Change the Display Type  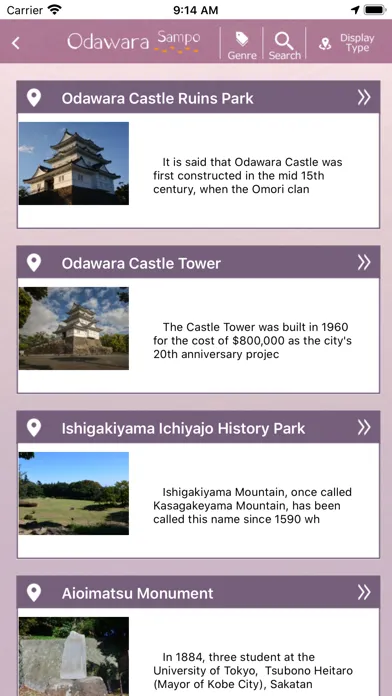(x=347, y=43)
